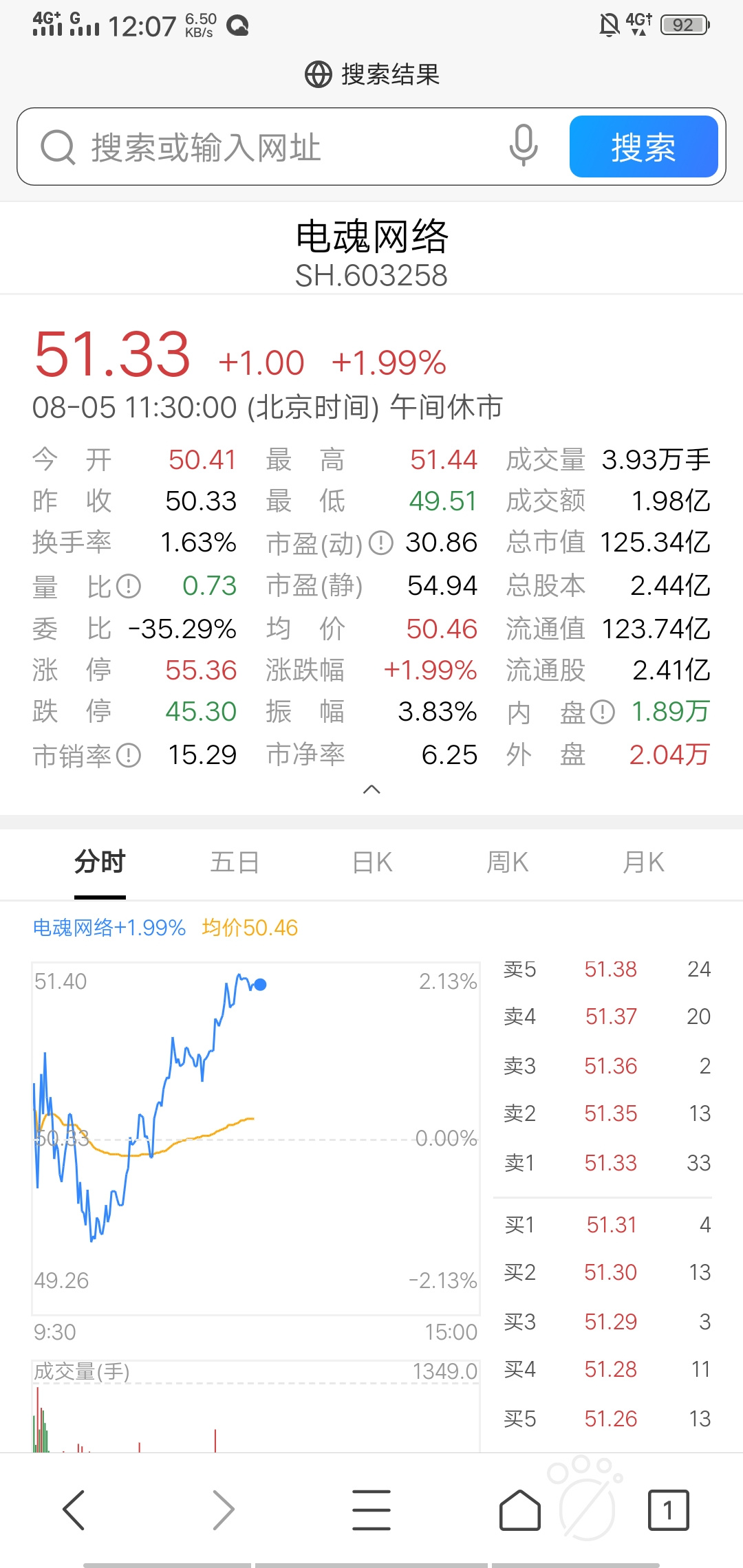Viewport: 743px width, 1568px height.
Task: Show info for 内盘
Action: coord(603,712)
